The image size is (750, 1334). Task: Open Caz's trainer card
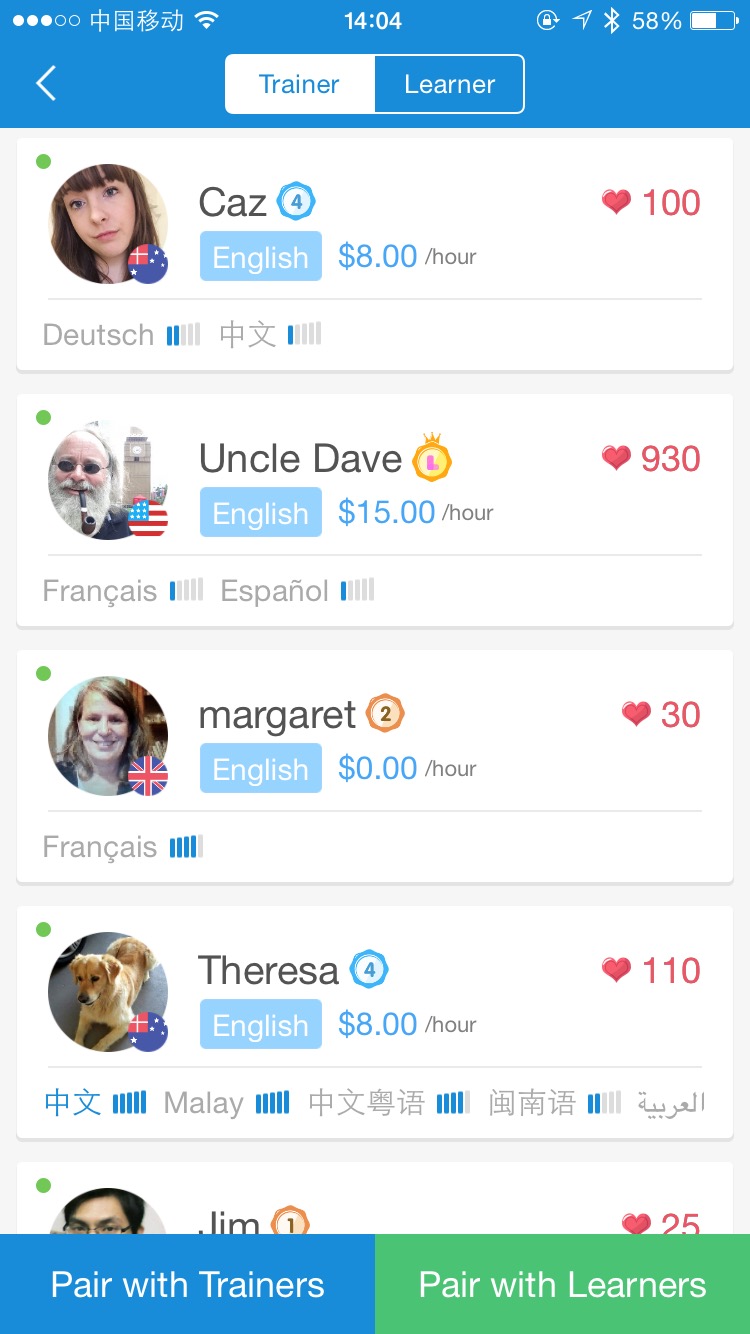click(375, 254)
